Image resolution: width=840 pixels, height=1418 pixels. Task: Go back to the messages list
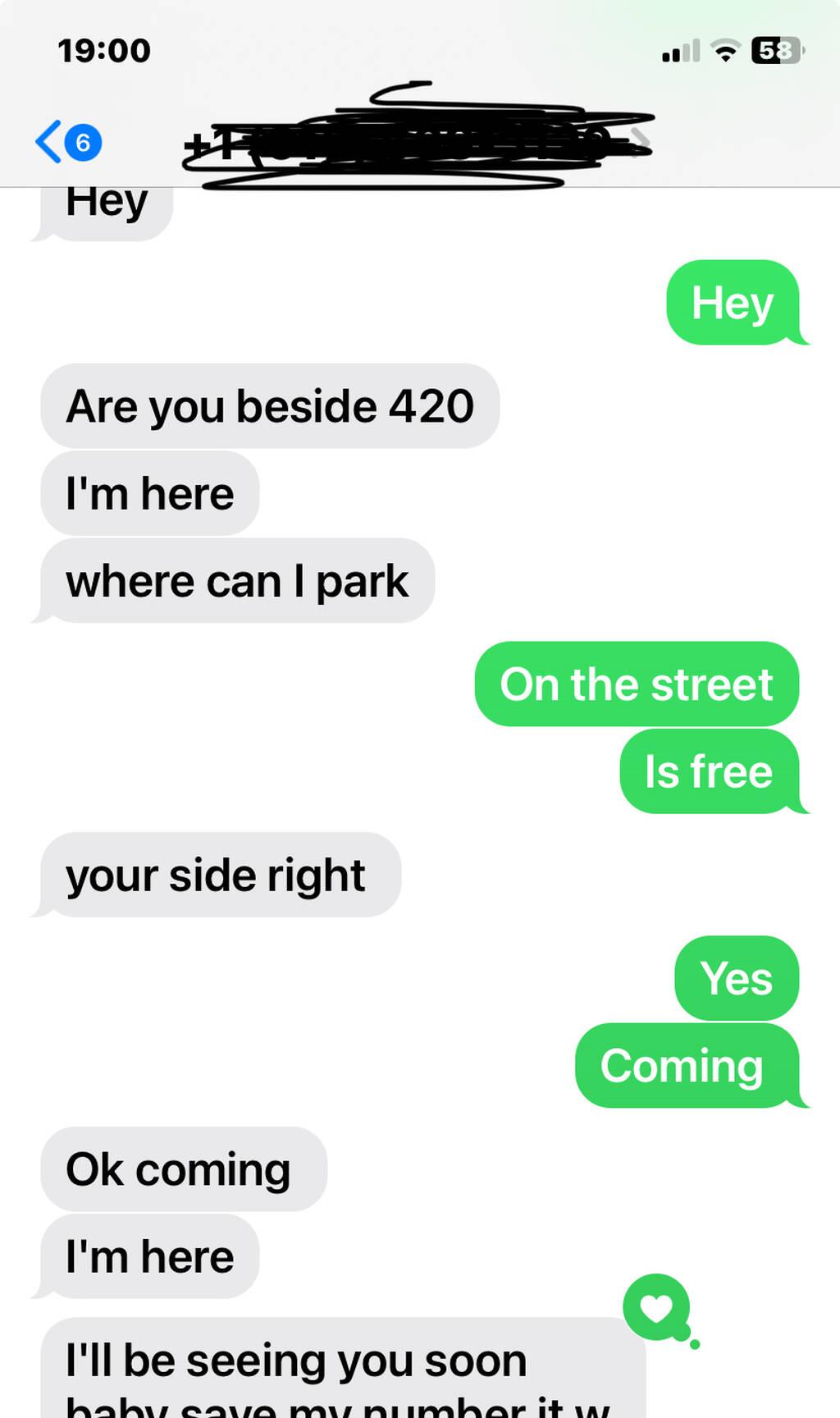click(x=66, y=142)
